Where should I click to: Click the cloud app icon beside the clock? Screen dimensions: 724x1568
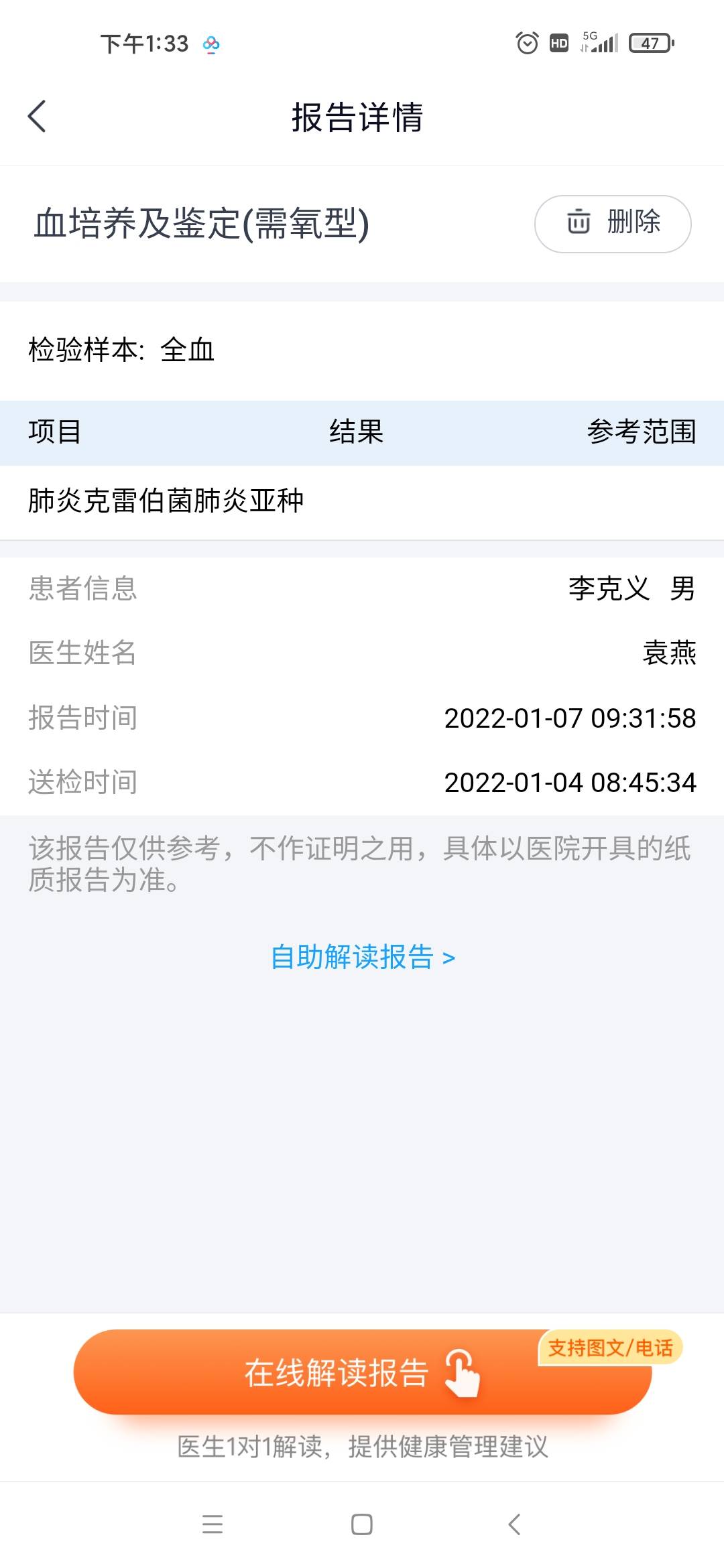click(211, 43)
